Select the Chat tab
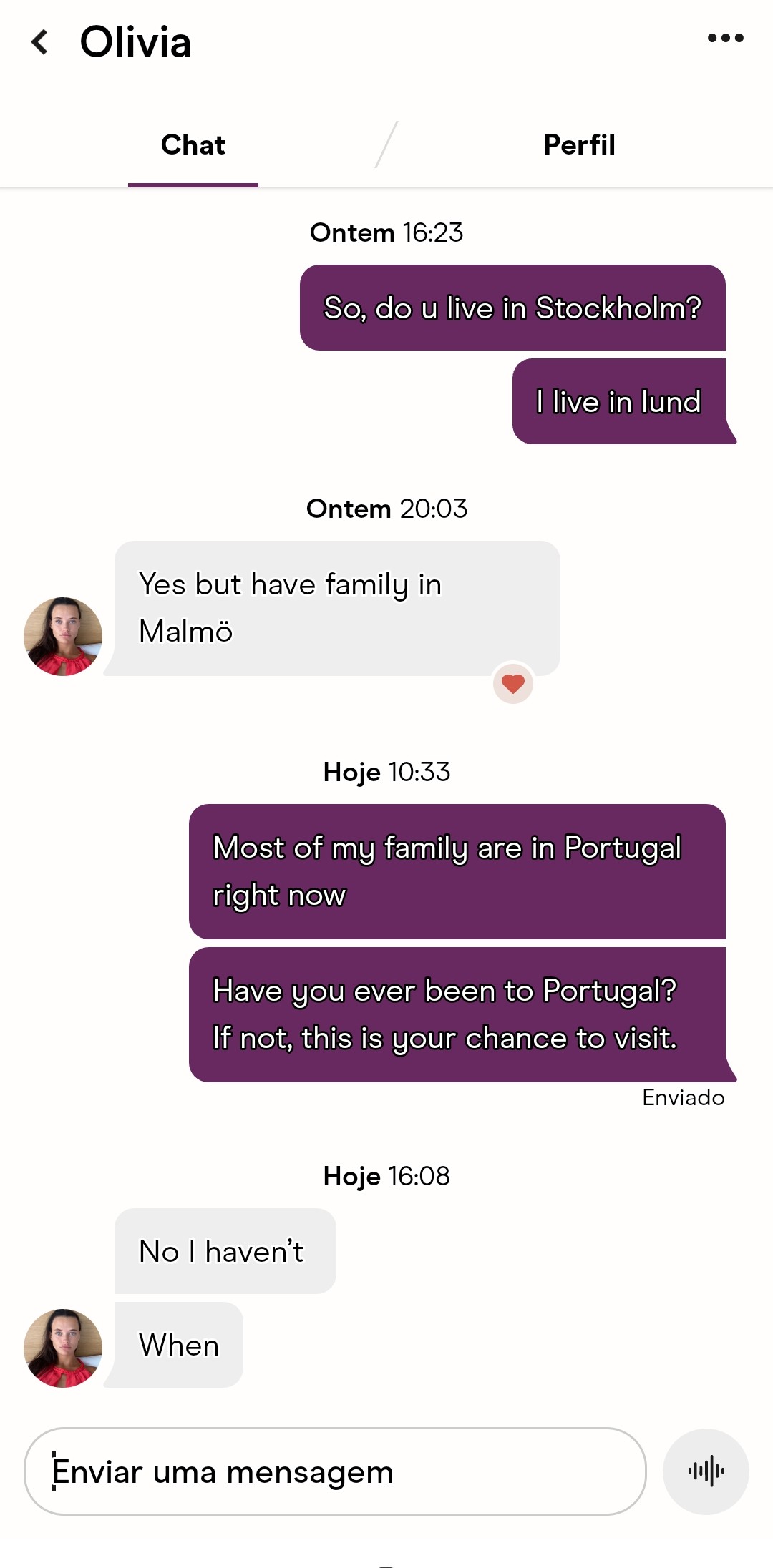 point(193,145)
